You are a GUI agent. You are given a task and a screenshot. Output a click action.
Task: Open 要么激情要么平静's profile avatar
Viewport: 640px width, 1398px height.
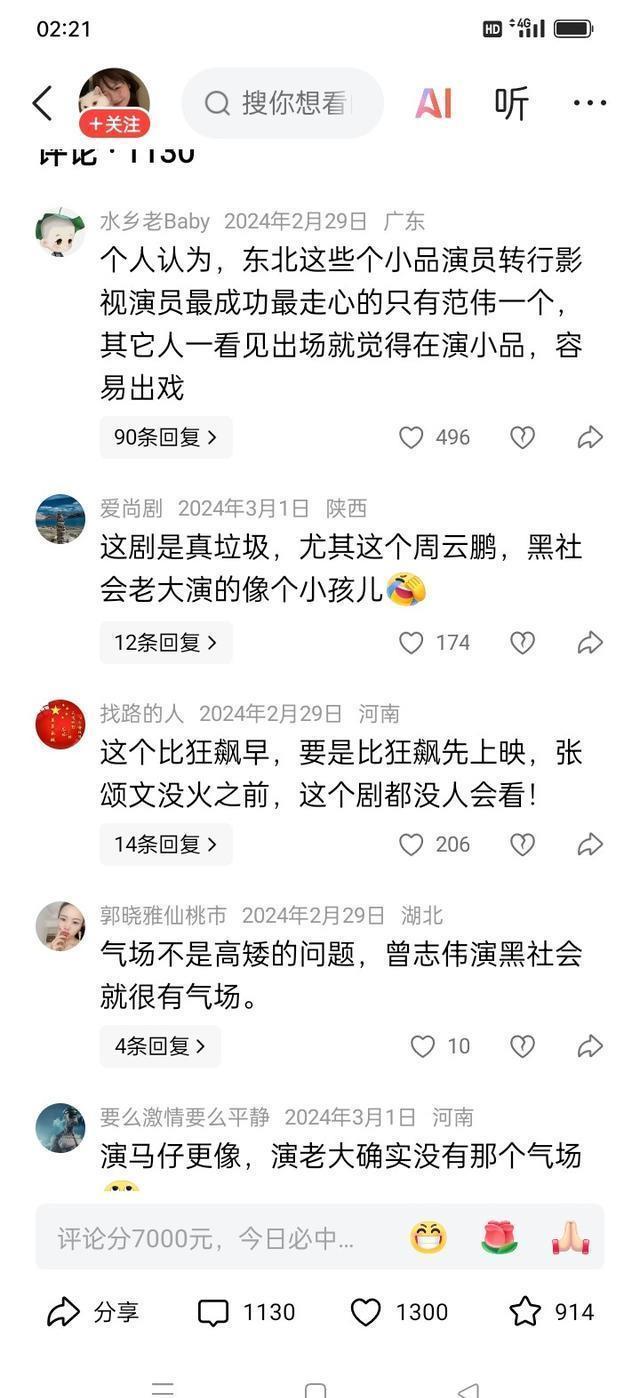pyautogui.click(x=60, y=1128)
